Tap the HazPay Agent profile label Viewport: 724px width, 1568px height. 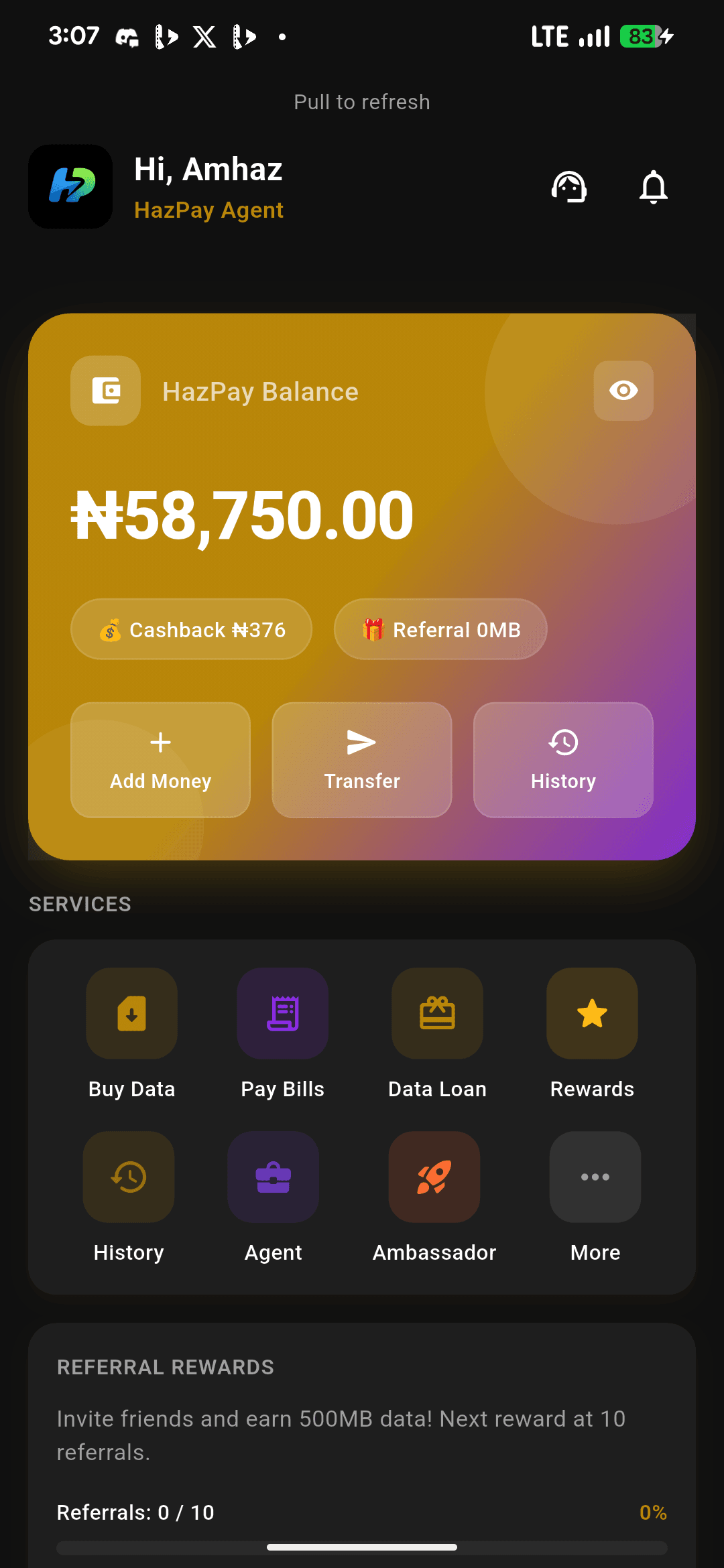point(208,210)
